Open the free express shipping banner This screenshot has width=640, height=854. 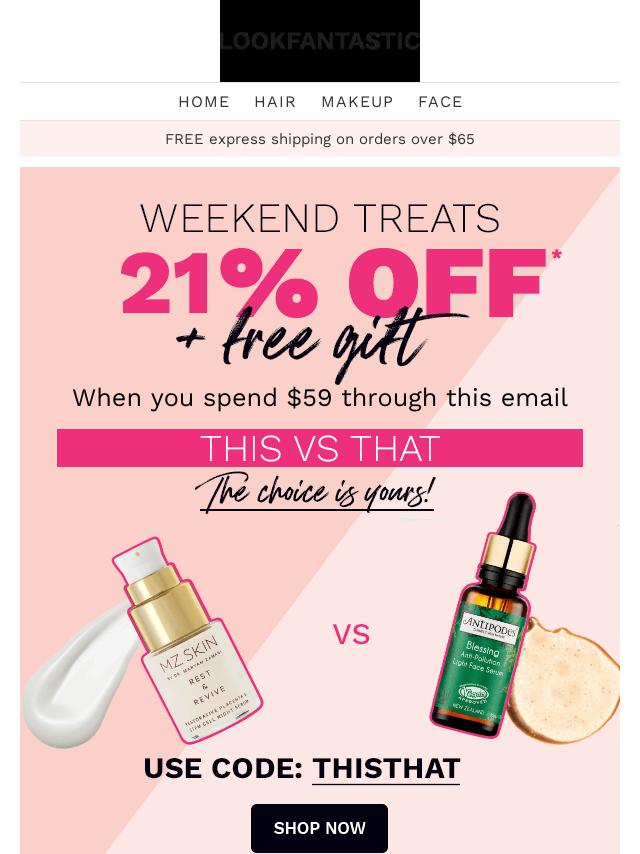[x=320, y=139]
